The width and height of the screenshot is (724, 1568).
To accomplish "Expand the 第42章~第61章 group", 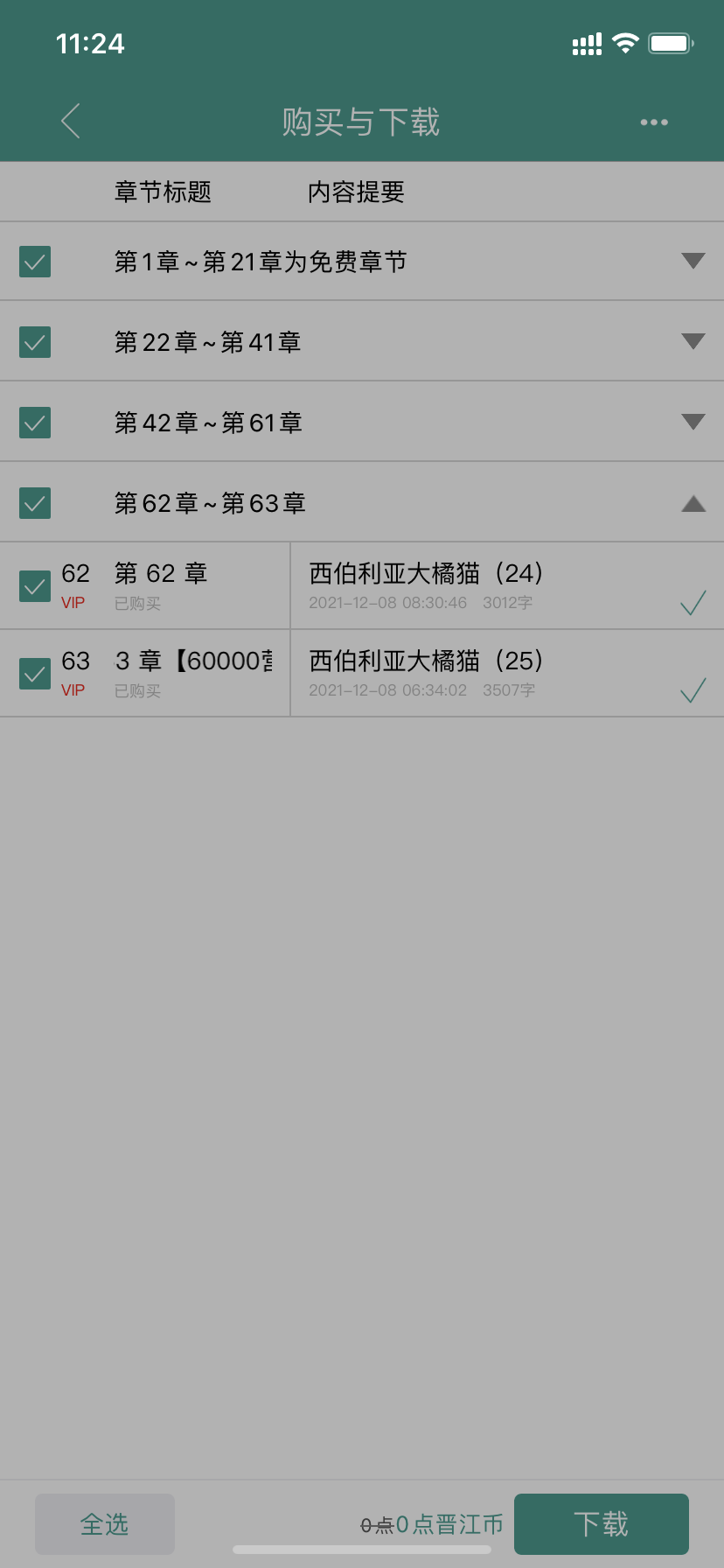I will pos(693,422).
